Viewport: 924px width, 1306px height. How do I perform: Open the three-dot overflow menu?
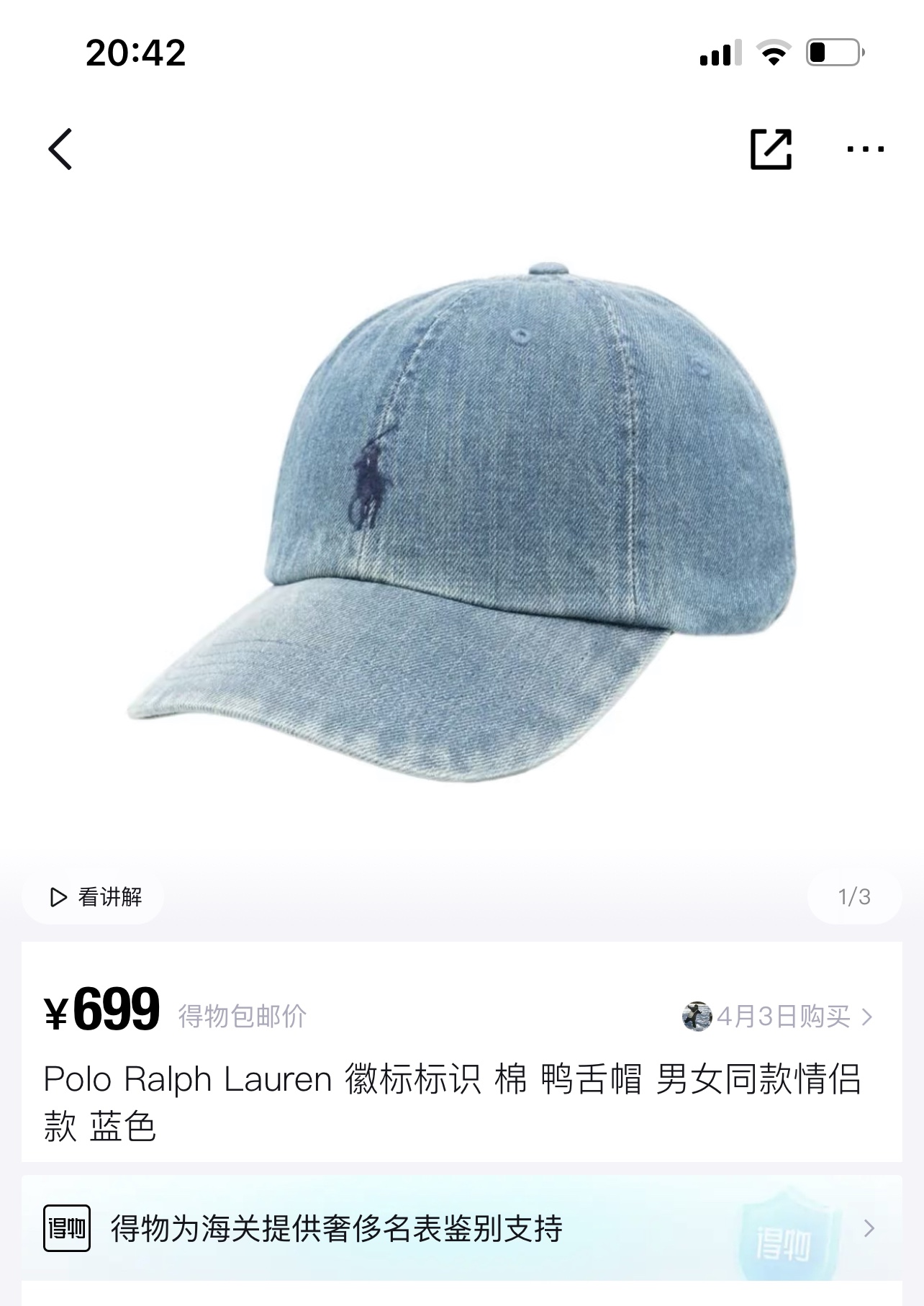[865, 149]
